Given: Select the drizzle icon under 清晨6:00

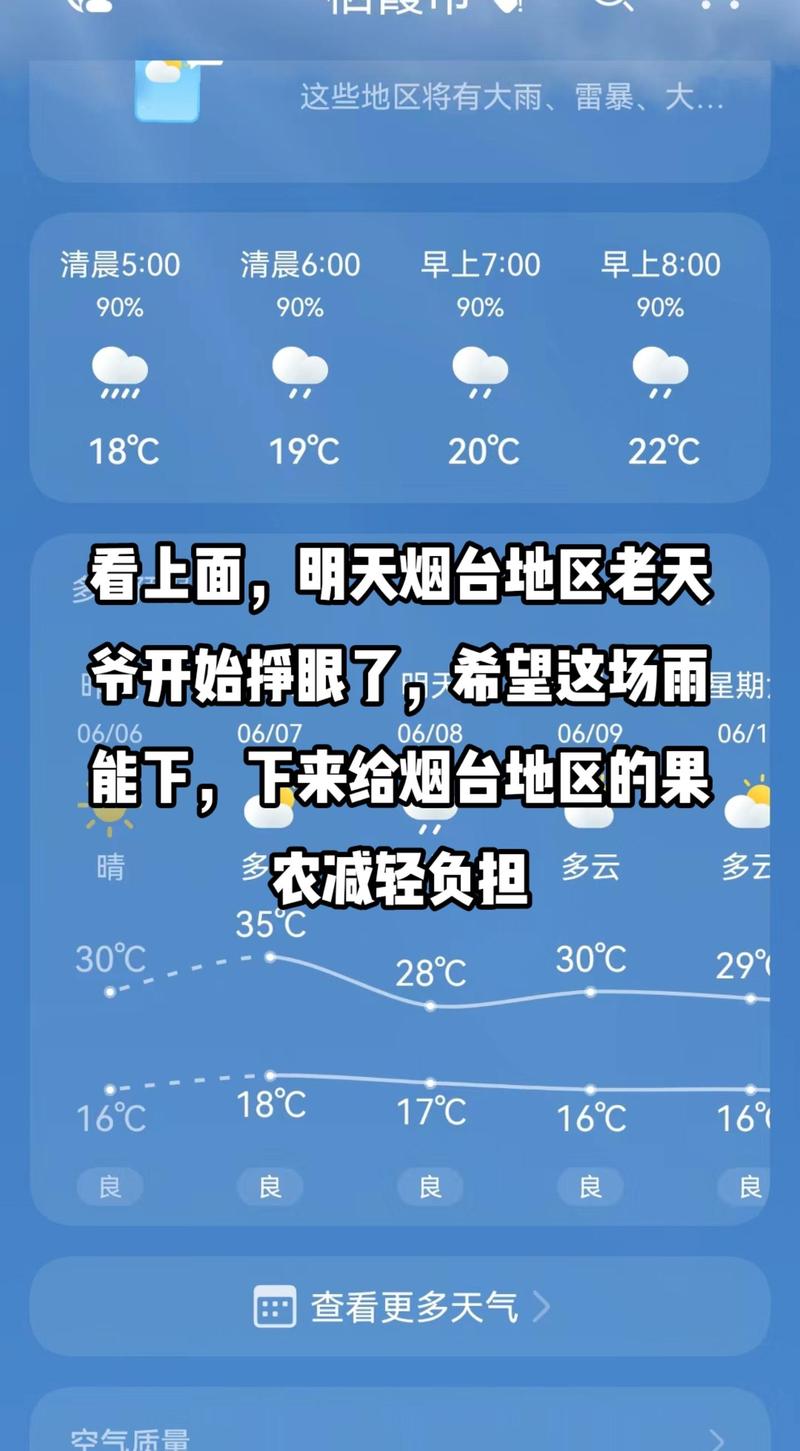Looking at the screenshot, I should point(301,373).
